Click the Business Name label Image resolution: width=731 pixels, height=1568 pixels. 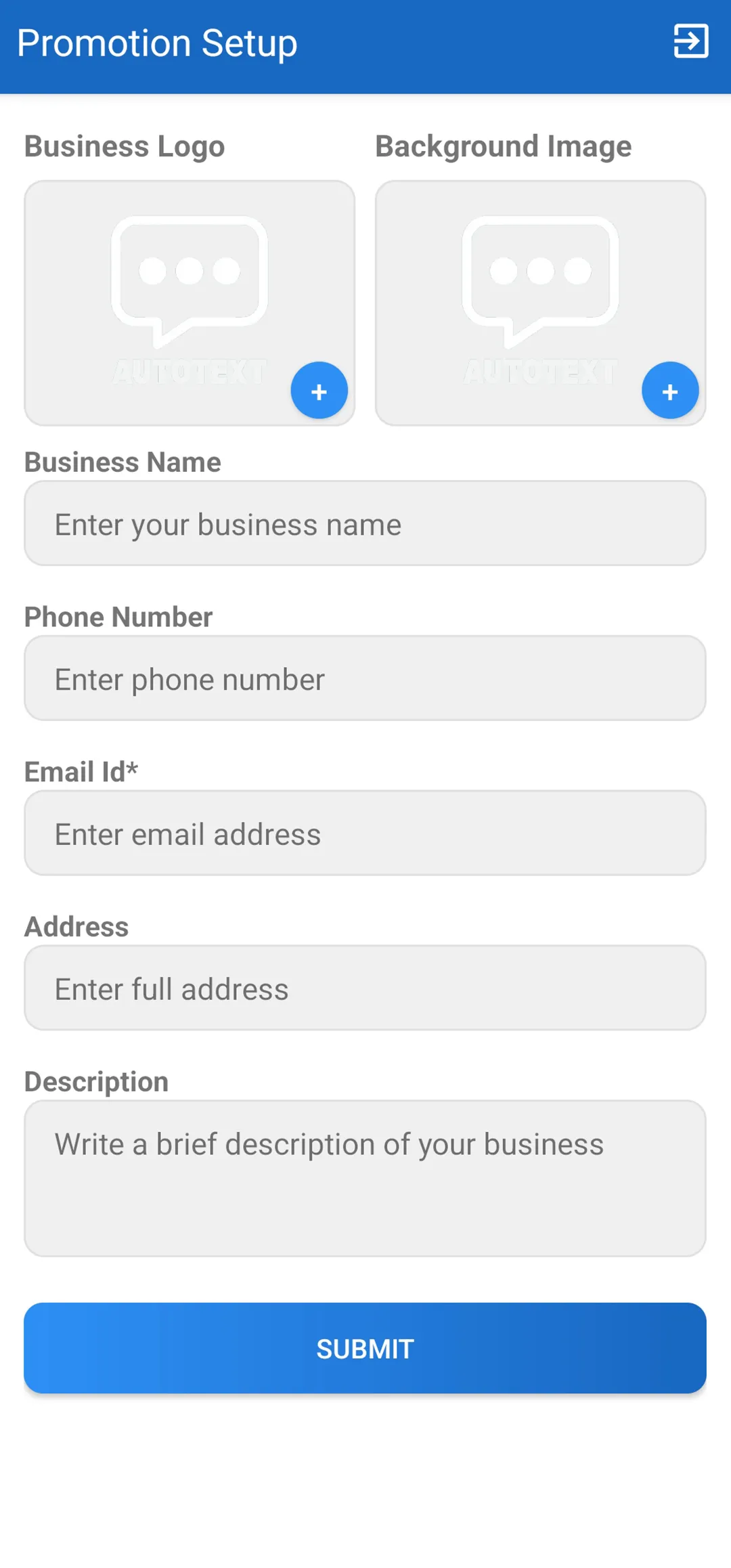point(122,462)
